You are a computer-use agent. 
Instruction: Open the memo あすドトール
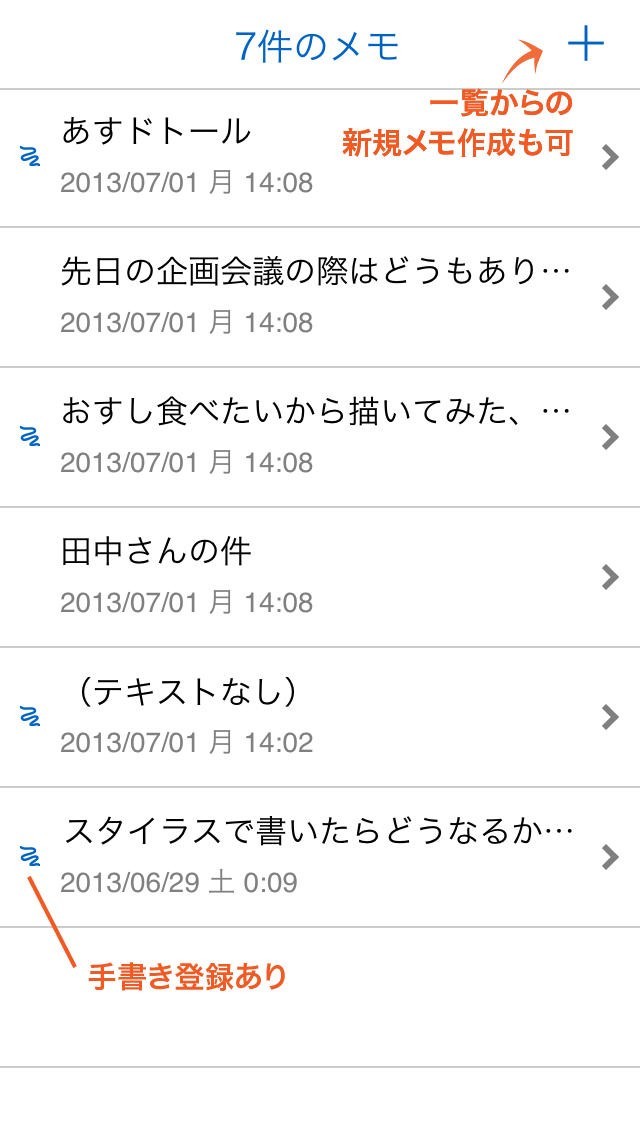(320, 157)
